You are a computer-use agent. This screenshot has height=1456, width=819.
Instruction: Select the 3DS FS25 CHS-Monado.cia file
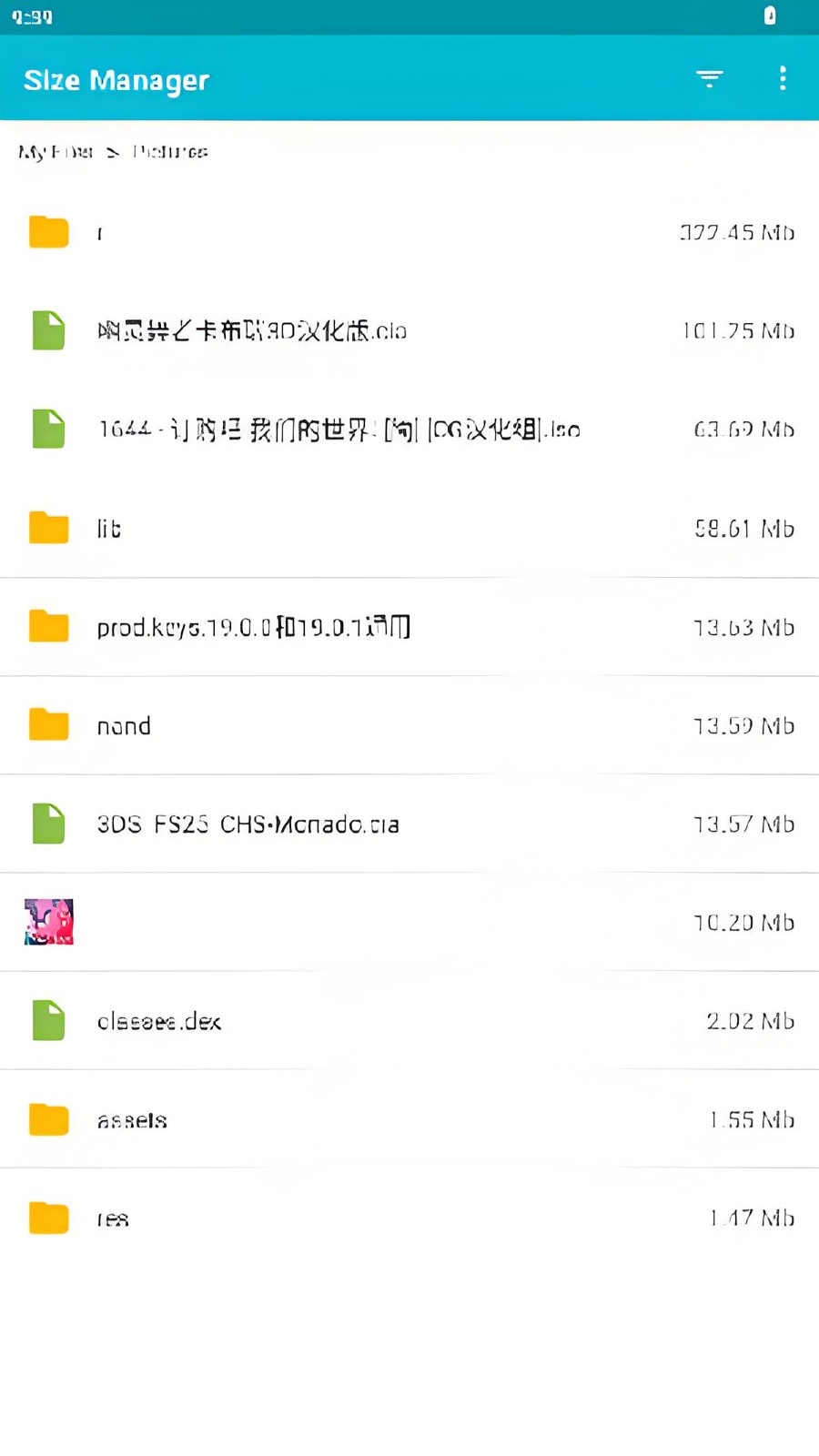(409, 824)
